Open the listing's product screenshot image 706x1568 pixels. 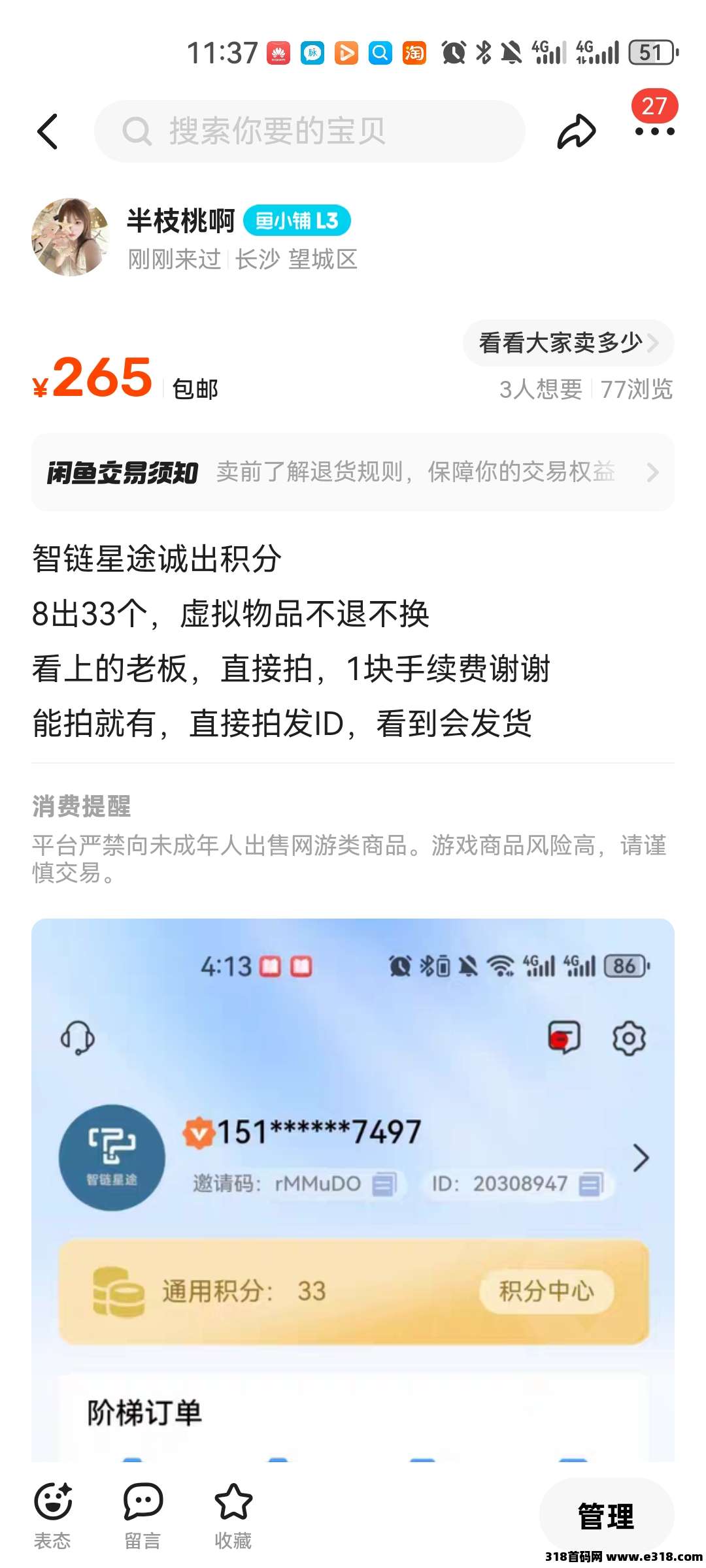(x=353, y=1189)
